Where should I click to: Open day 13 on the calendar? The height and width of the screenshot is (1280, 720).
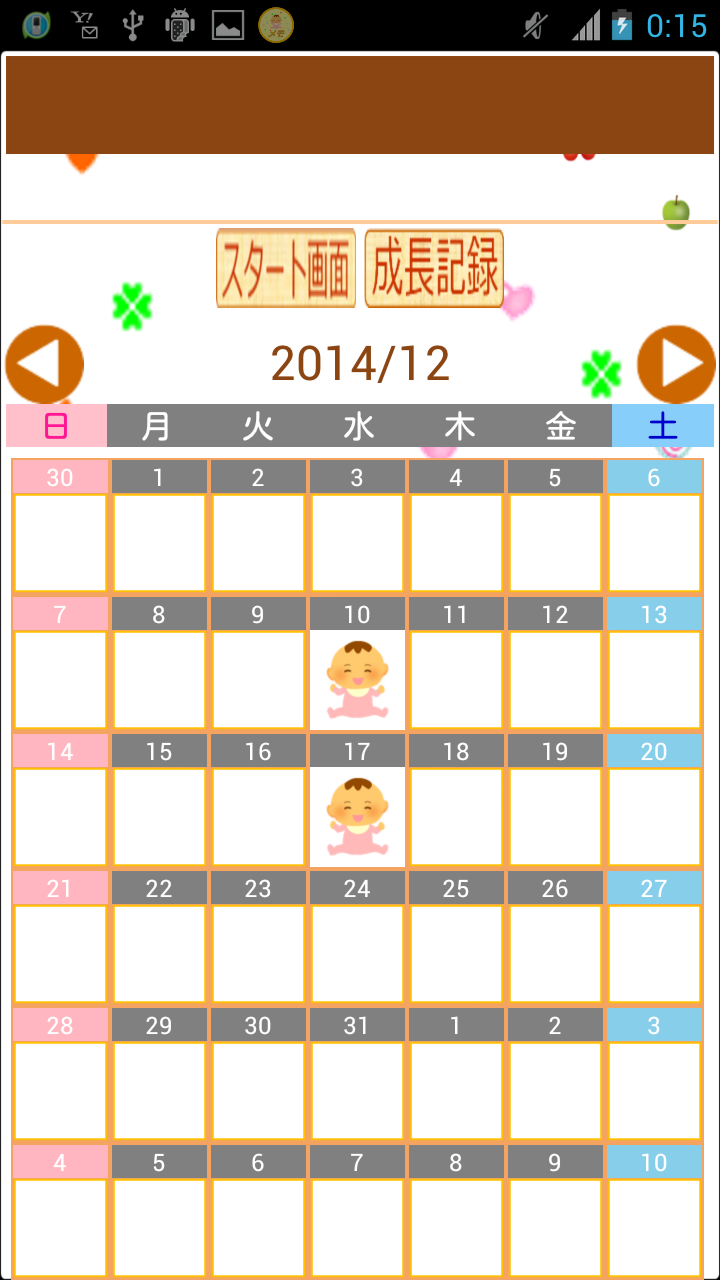[654, 679]
